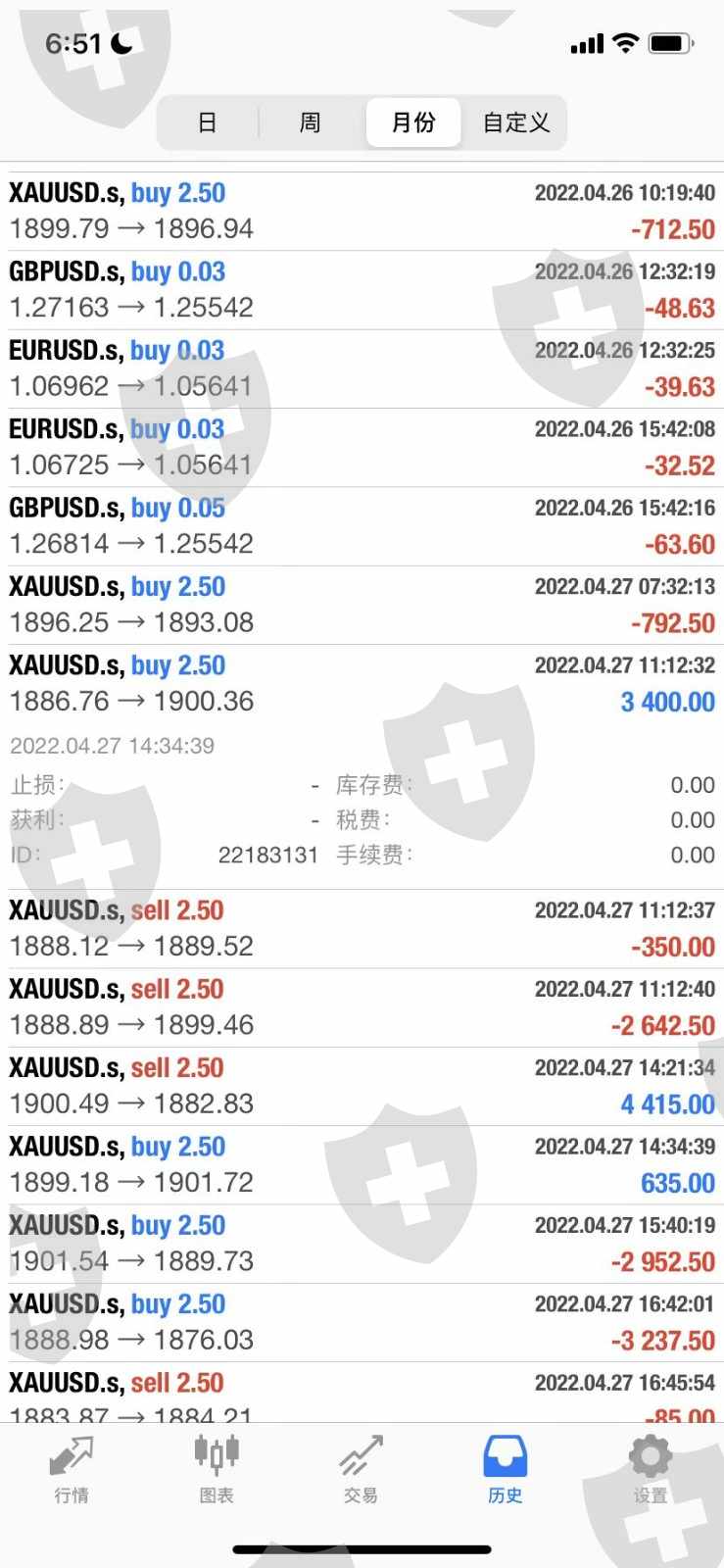The height and width of the screenshot is (1568, 724).
Task: Collapse the expanded XAUUSD.s trade with 3 400.00 profit
Action: pos(362,683)
